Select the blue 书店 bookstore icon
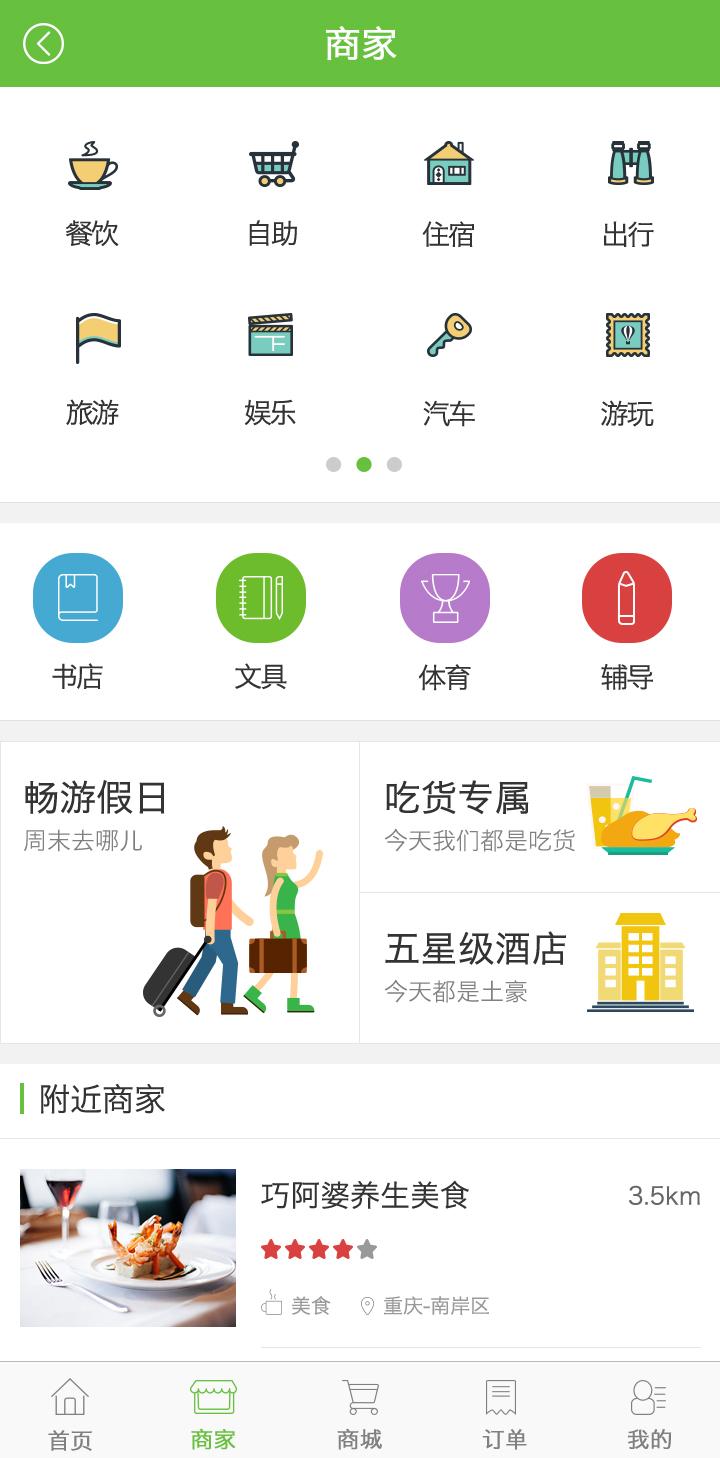 pos(78,597)
